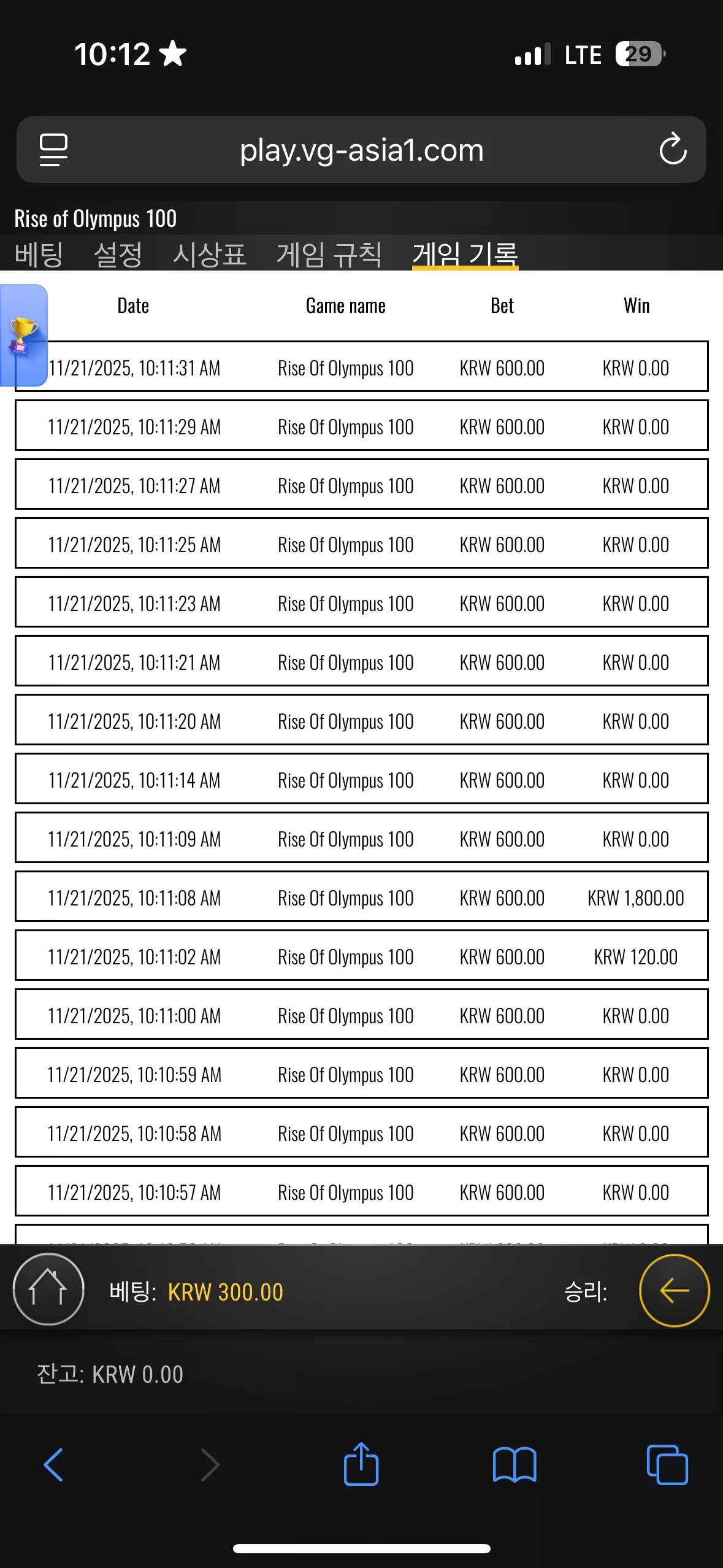
Task: Open the 10:11:29 AM game record
Action: (x=361, y=425)
